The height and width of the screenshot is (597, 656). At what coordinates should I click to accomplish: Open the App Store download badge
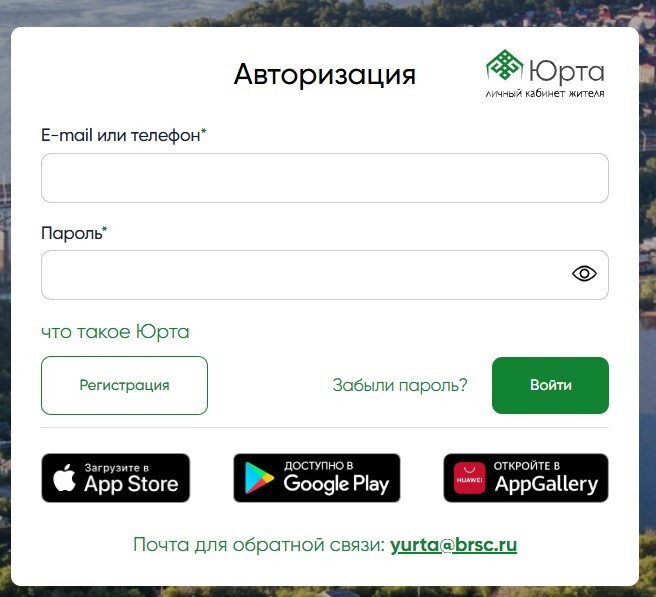[115, 478]
